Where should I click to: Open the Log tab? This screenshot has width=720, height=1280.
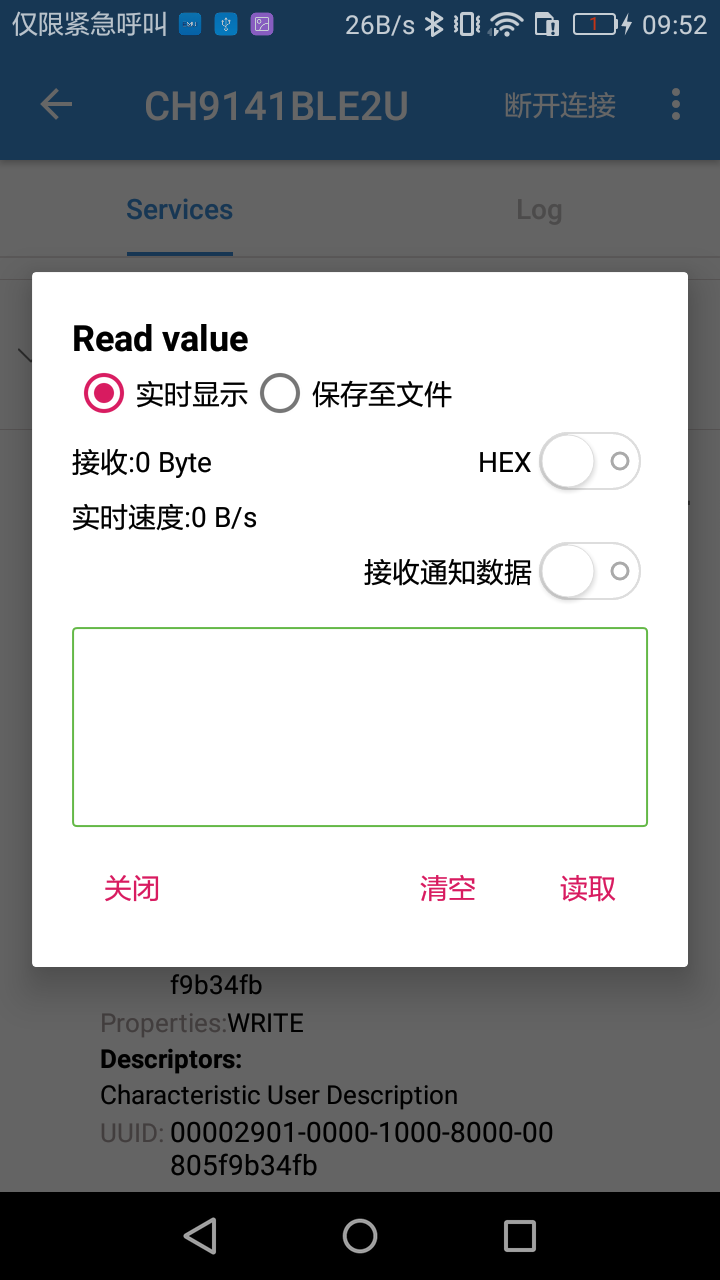539,209
